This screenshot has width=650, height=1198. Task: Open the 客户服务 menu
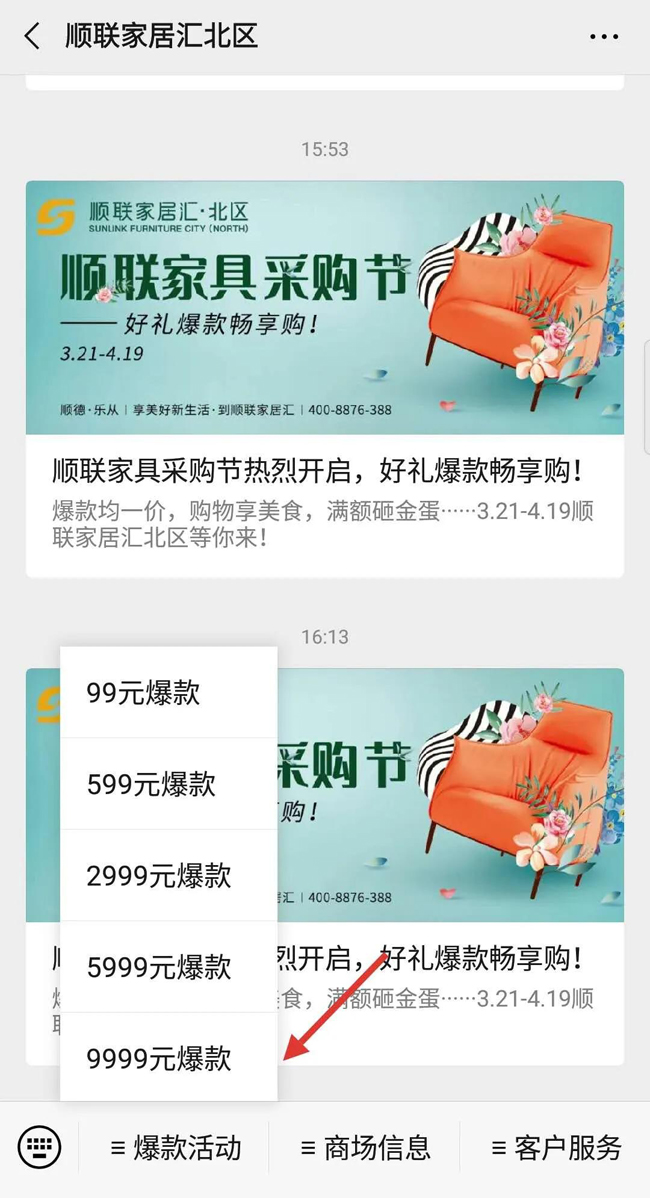pos(556,1147)
